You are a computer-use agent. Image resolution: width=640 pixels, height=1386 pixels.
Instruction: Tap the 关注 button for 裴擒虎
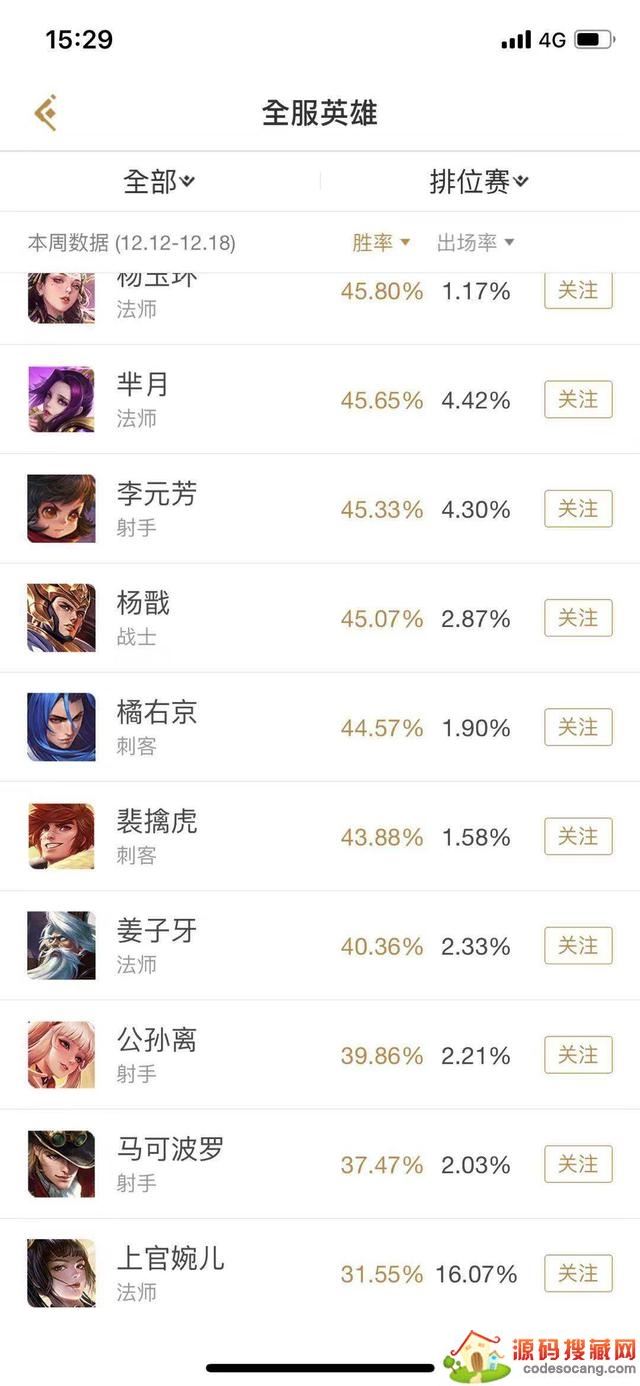point(577,836)
